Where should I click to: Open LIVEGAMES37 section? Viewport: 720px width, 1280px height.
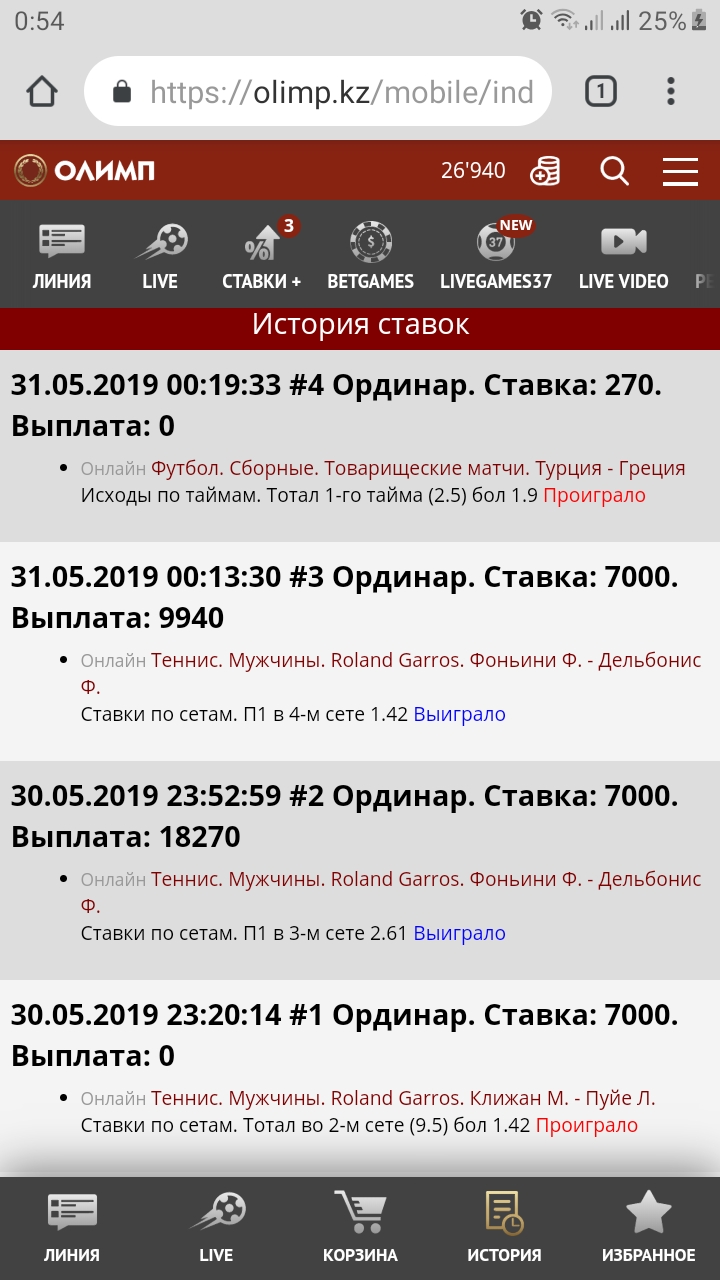pyautogui.click(x=496, y=256)
